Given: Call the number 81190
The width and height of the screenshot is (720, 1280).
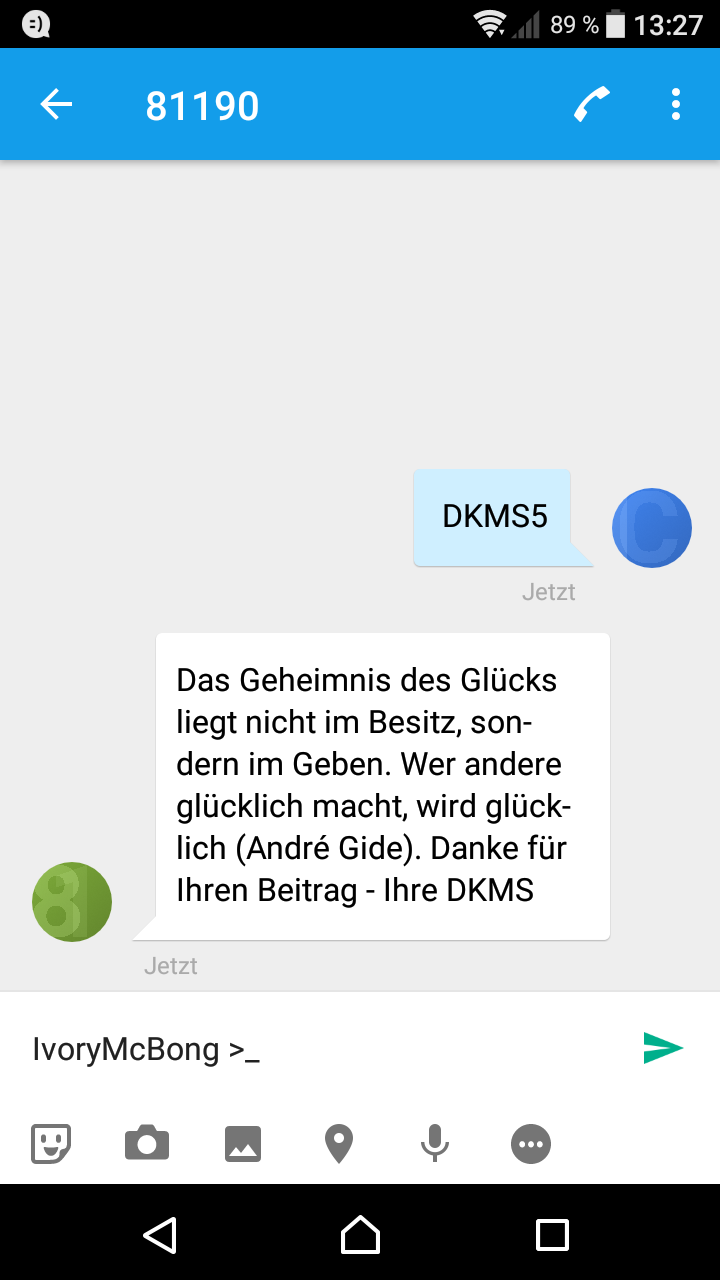Looking at the screenshot, I should 592,104.
